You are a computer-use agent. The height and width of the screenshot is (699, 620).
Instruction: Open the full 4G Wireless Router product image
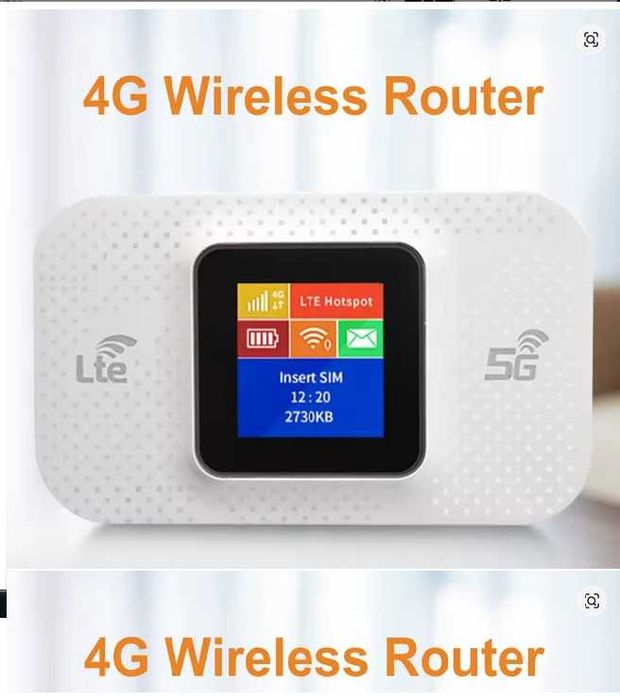[310, 330]
